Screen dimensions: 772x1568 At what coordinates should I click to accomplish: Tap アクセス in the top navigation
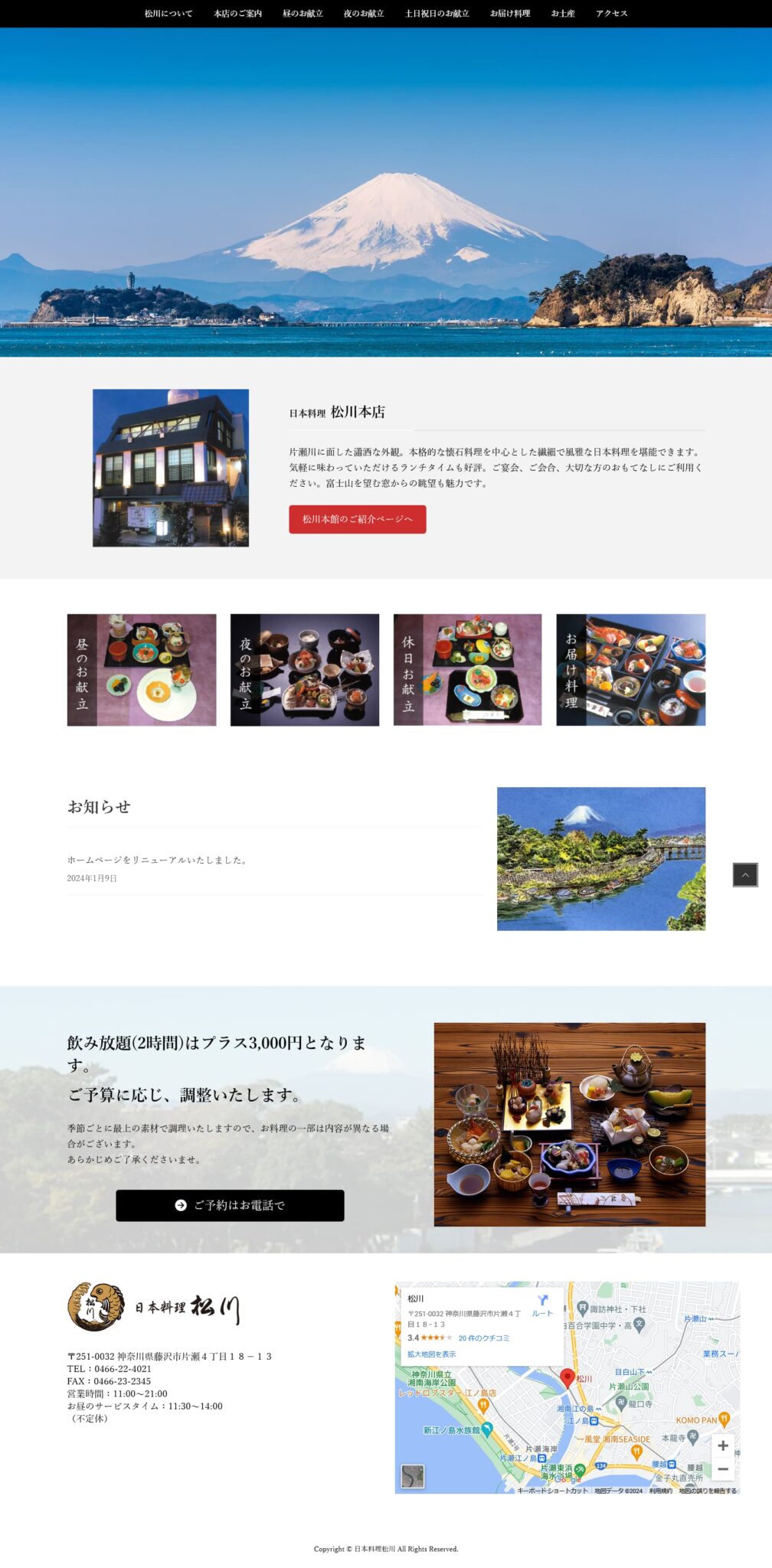(x=611, y=13)
